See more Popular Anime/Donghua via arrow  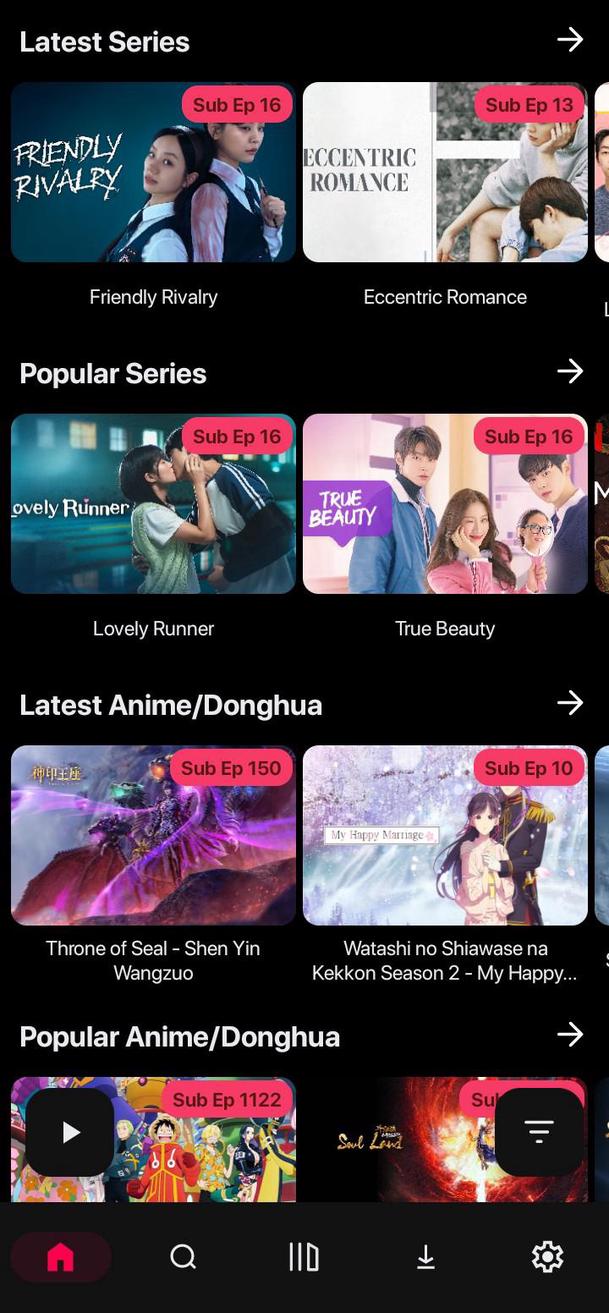click(570, 1034)
